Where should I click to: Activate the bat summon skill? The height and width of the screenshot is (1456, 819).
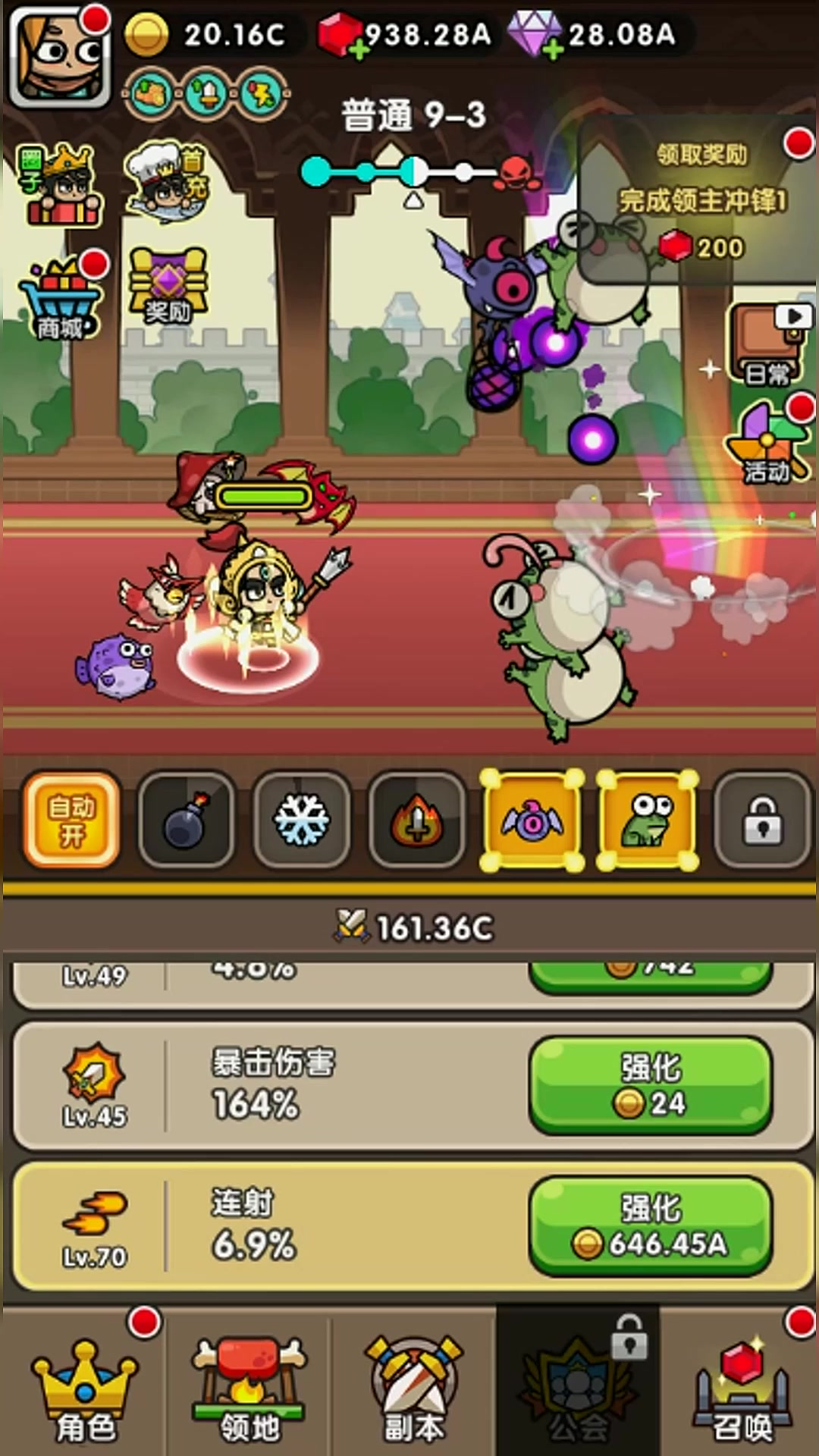coord(532,821)
